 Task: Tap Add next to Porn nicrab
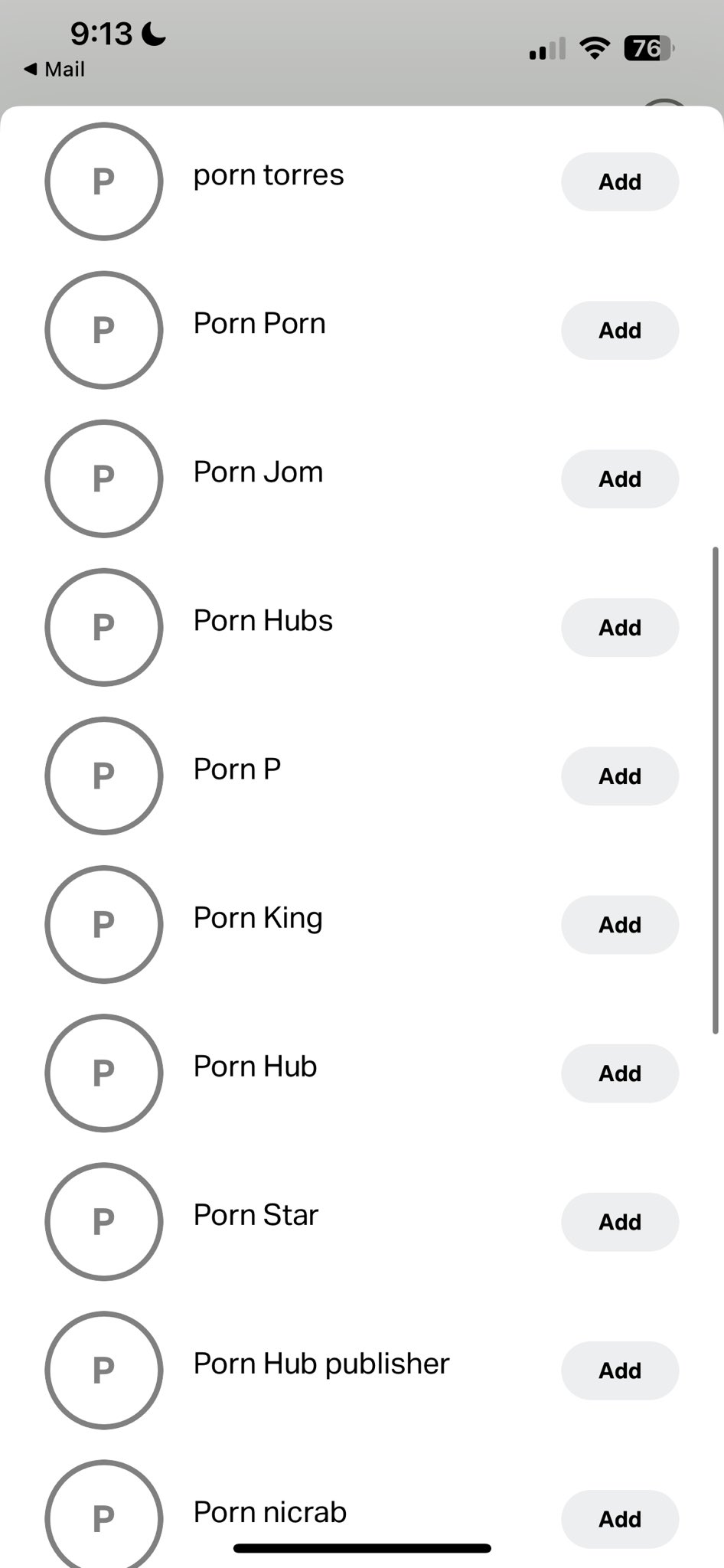620,1519
